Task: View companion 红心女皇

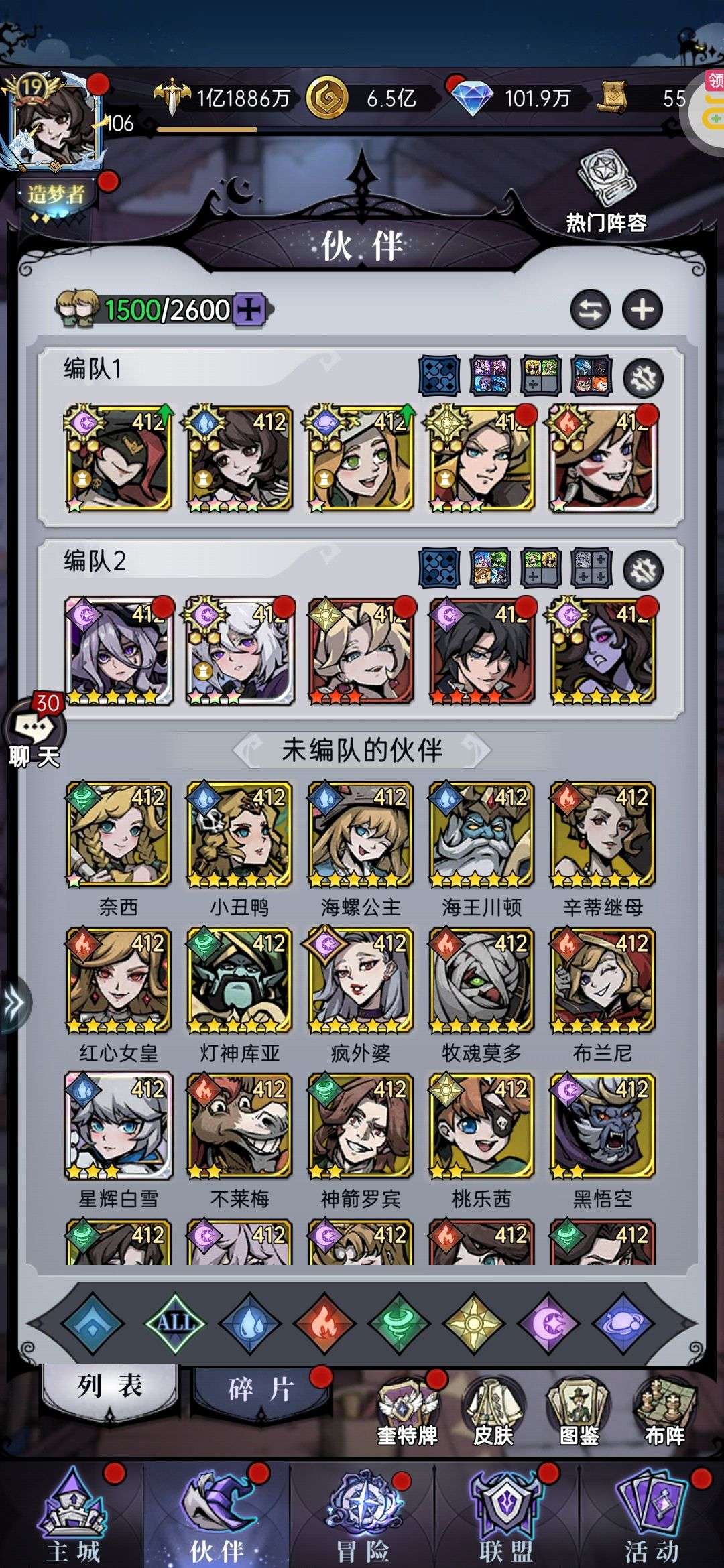Action: tap(118, 980)
